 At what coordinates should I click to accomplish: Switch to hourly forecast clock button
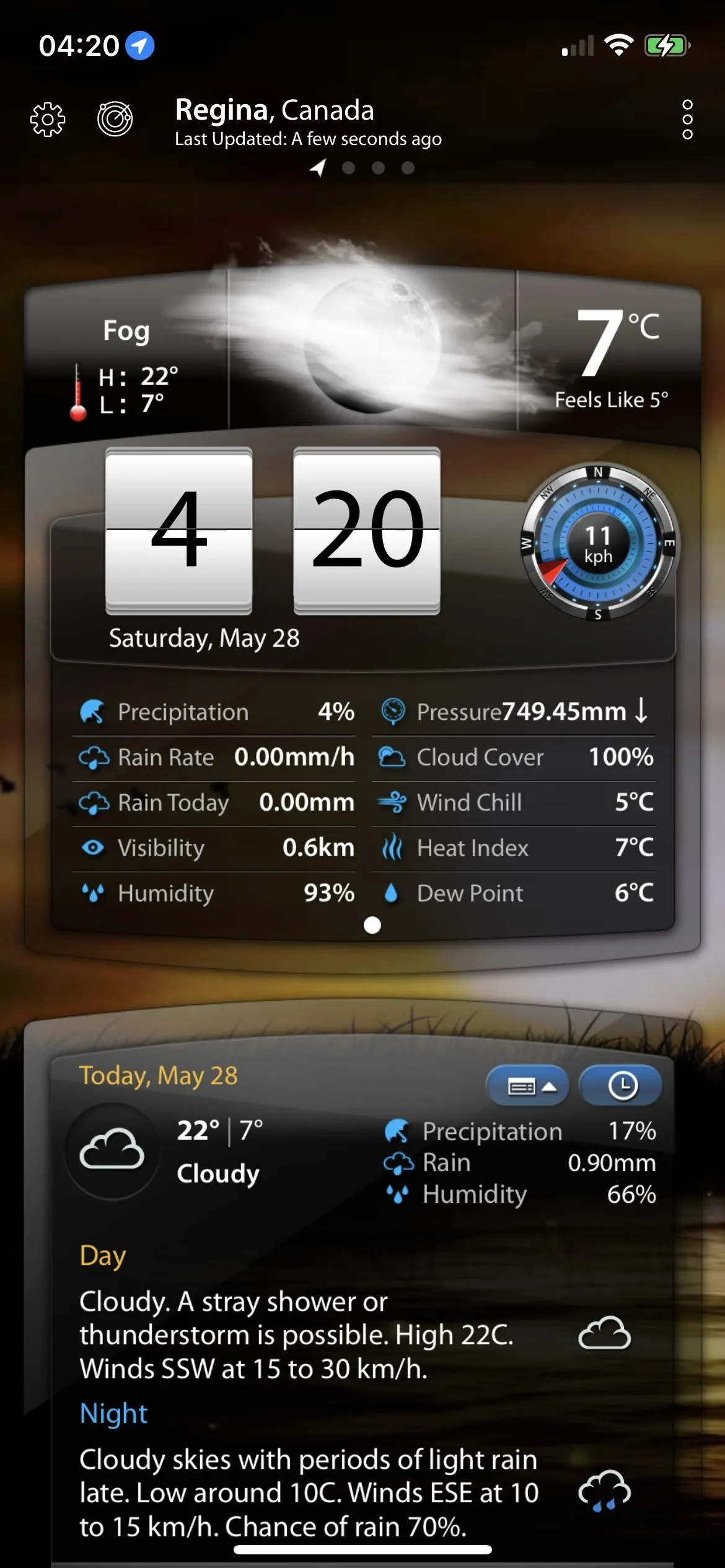click(622, 1086)
